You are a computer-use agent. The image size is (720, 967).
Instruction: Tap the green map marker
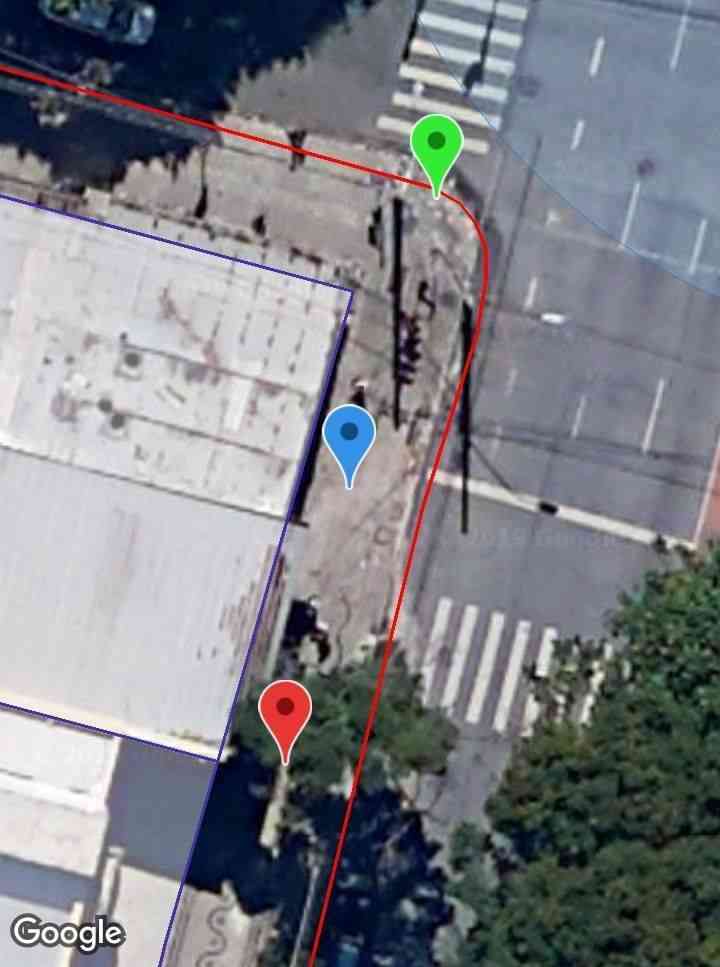pyautogui.click(x=436, y=145)
